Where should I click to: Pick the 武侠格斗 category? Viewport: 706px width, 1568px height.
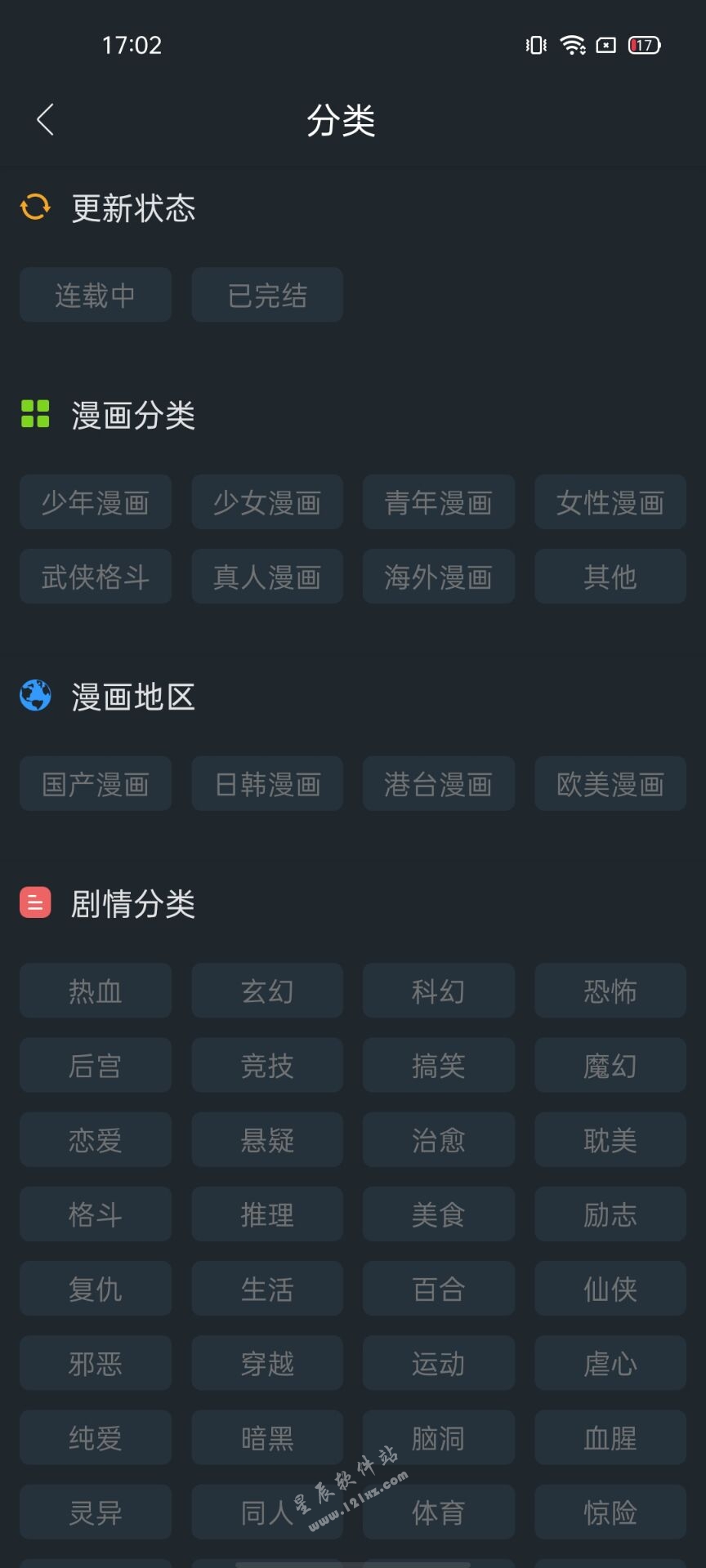pos(96,577)
